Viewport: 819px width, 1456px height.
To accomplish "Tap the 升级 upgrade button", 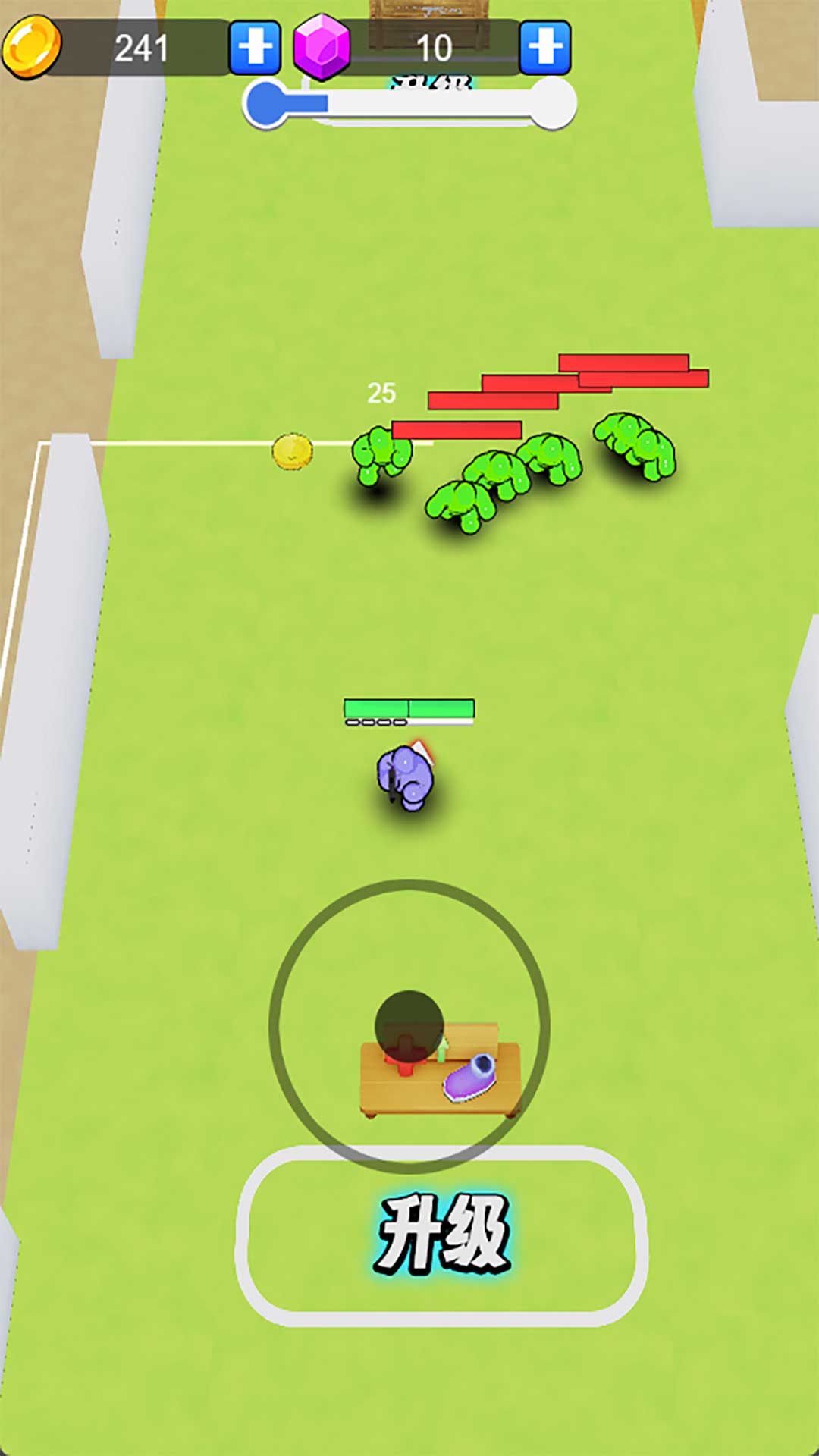I will [x=442, y=1235].
